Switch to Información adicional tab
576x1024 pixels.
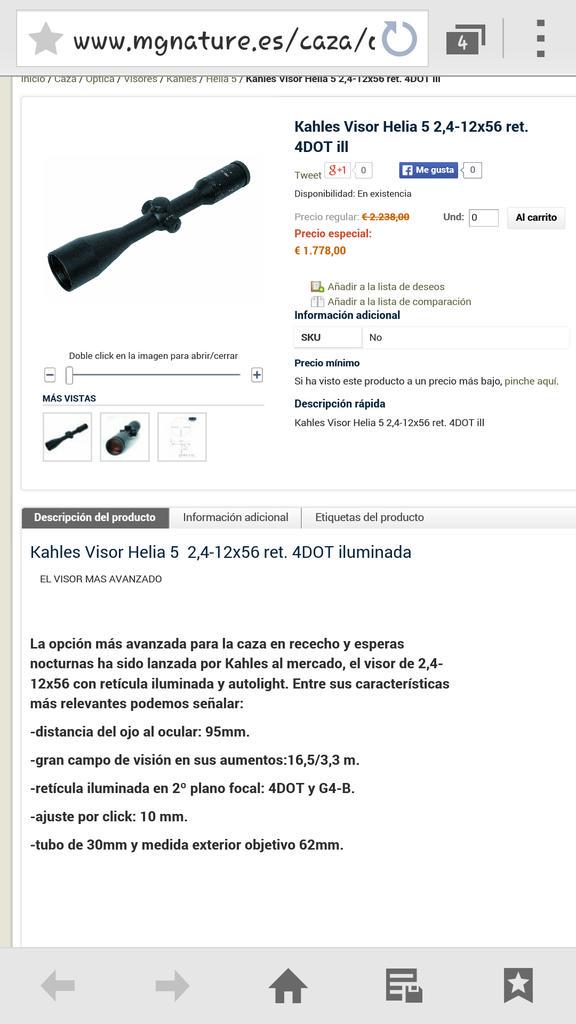coord(235,517)
